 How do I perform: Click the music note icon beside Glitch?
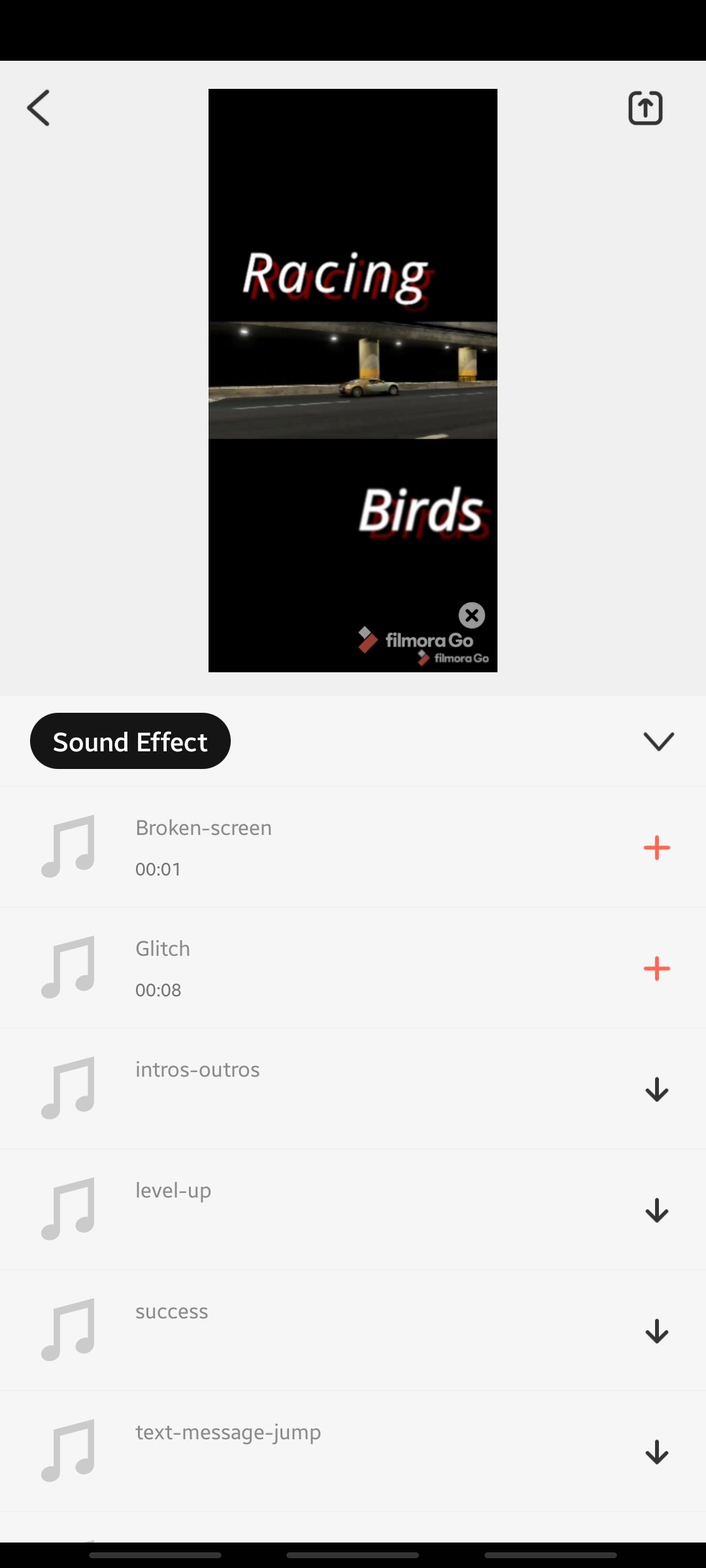point(69,967)
